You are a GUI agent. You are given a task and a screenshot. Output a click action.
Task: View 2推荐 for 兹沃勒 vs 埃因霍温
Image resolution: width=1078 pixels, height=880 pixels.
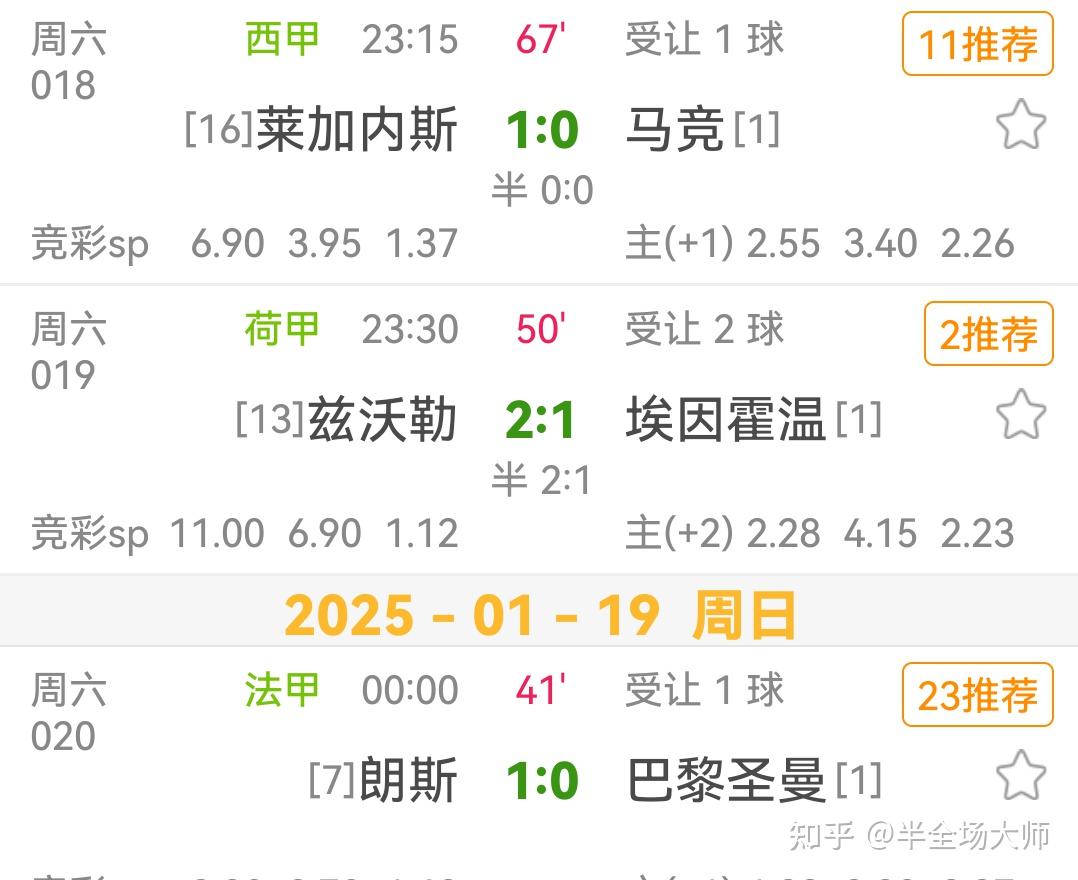[x=988, y=334]
